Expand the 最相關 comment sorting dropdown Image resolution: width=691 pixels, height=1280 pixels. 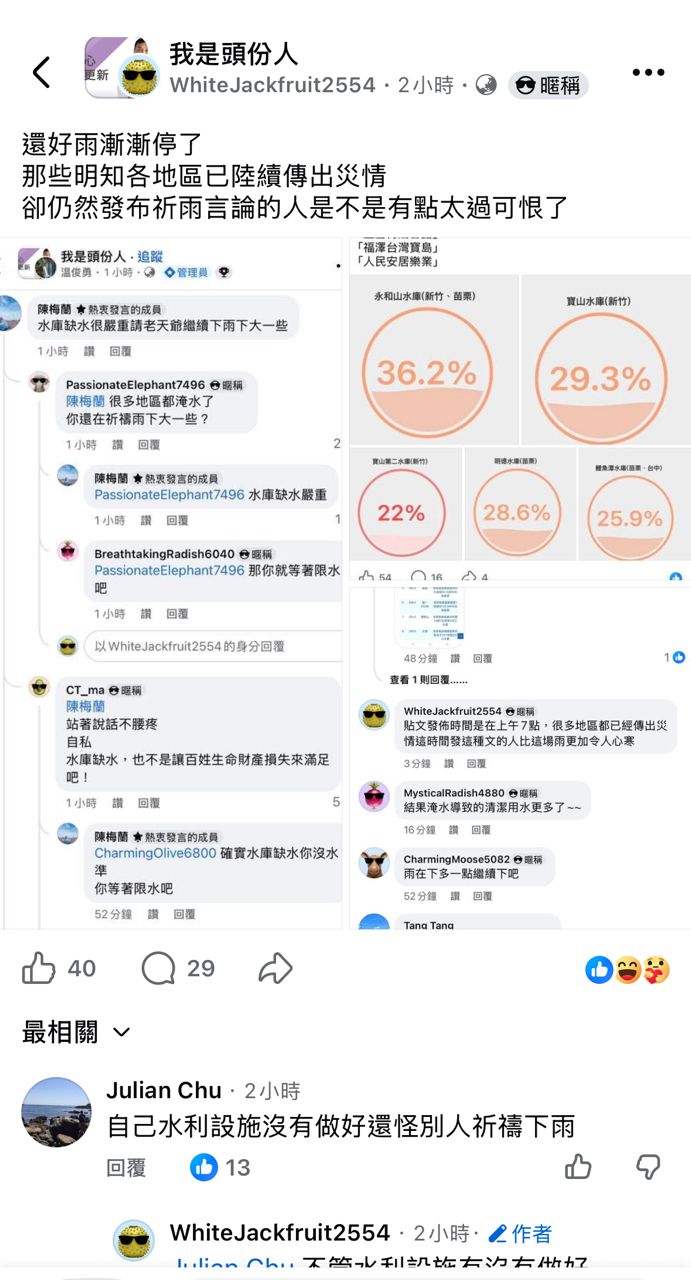point(76,1032)
